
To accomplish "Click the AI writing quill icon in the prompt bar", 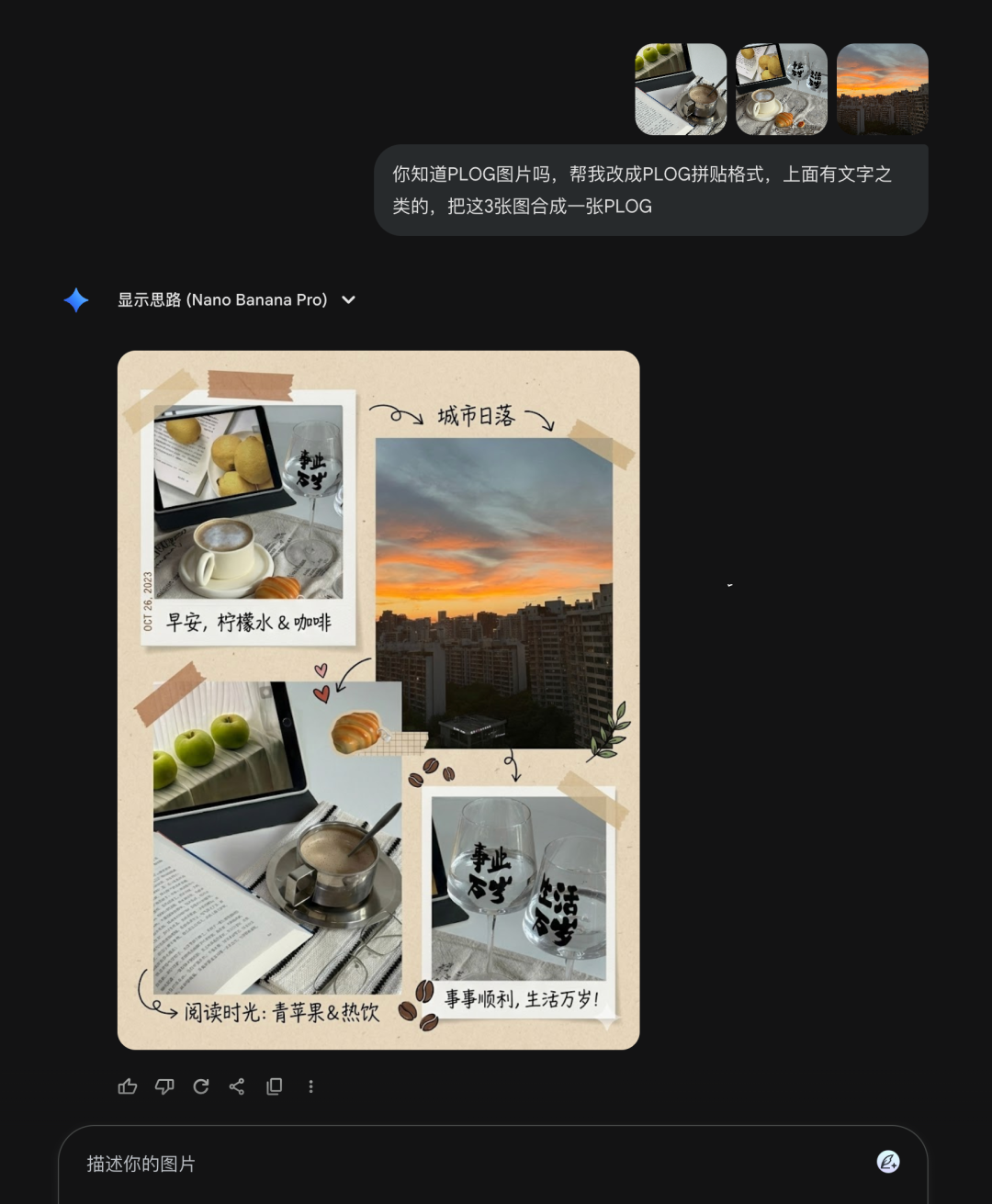I will [x=887, y=1162].
